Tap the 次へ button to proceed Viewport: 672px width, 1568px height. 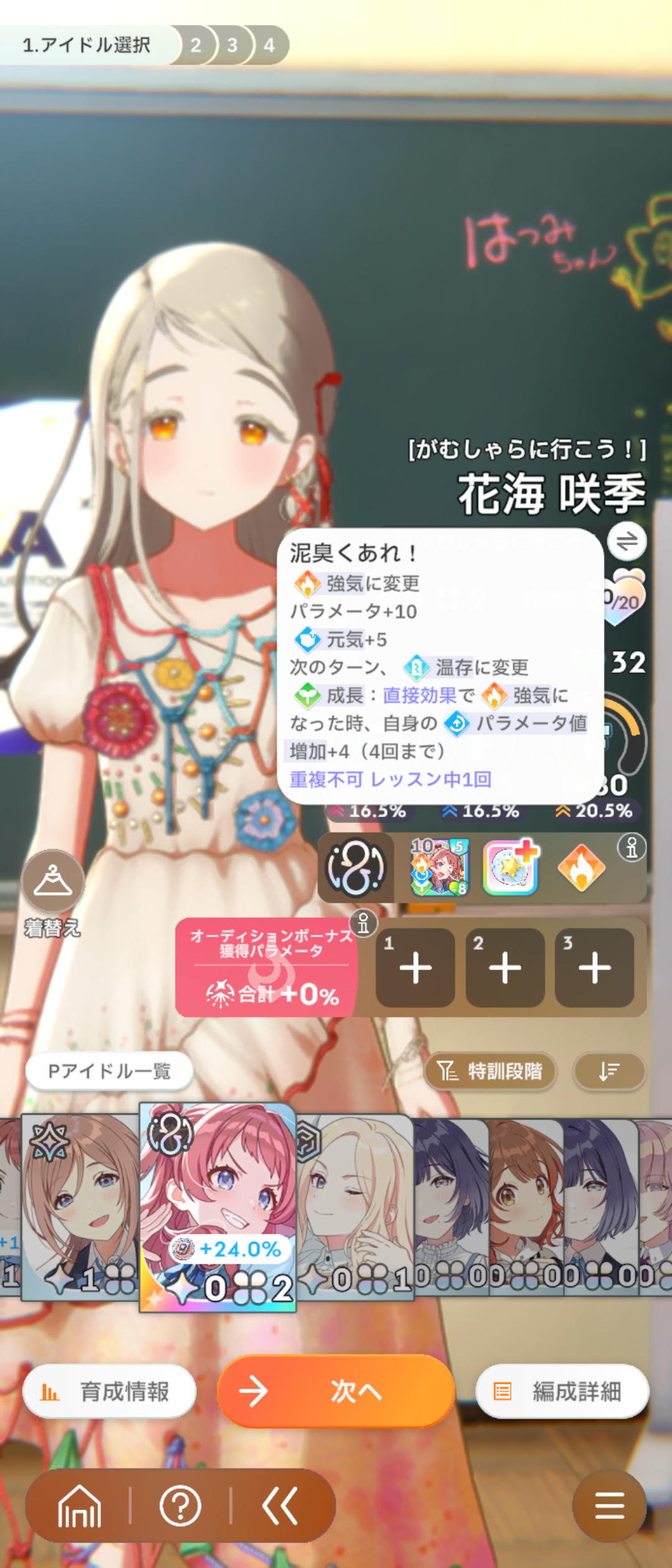tap(335, 1391)
